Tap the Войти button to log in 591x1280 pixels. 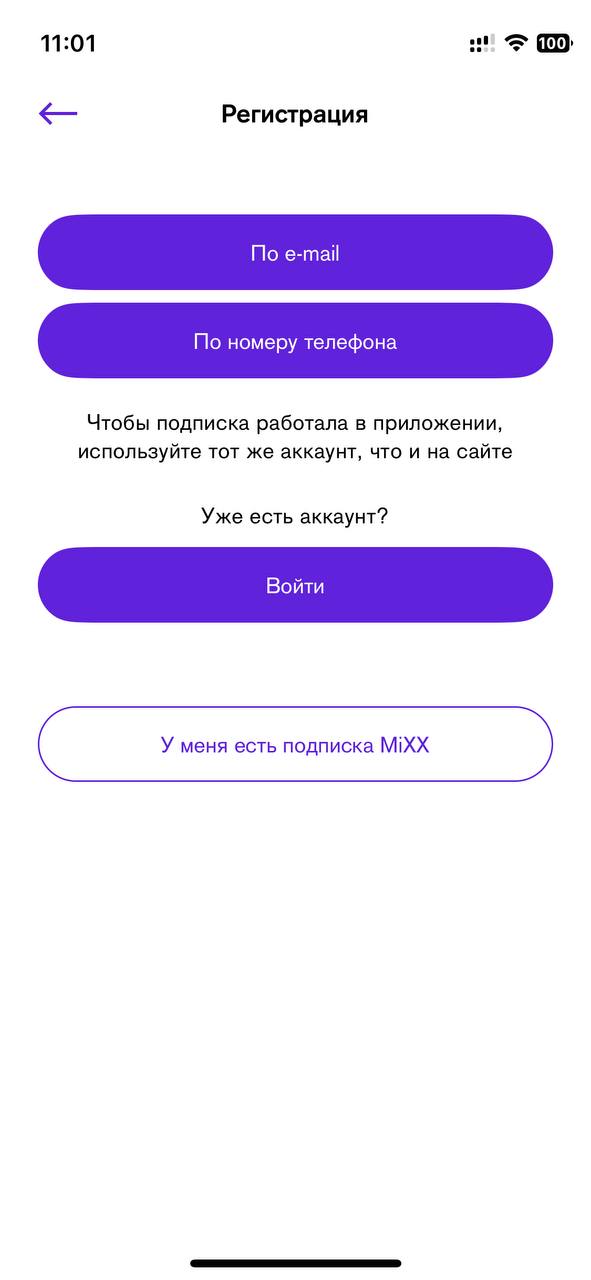coord(295,585)
